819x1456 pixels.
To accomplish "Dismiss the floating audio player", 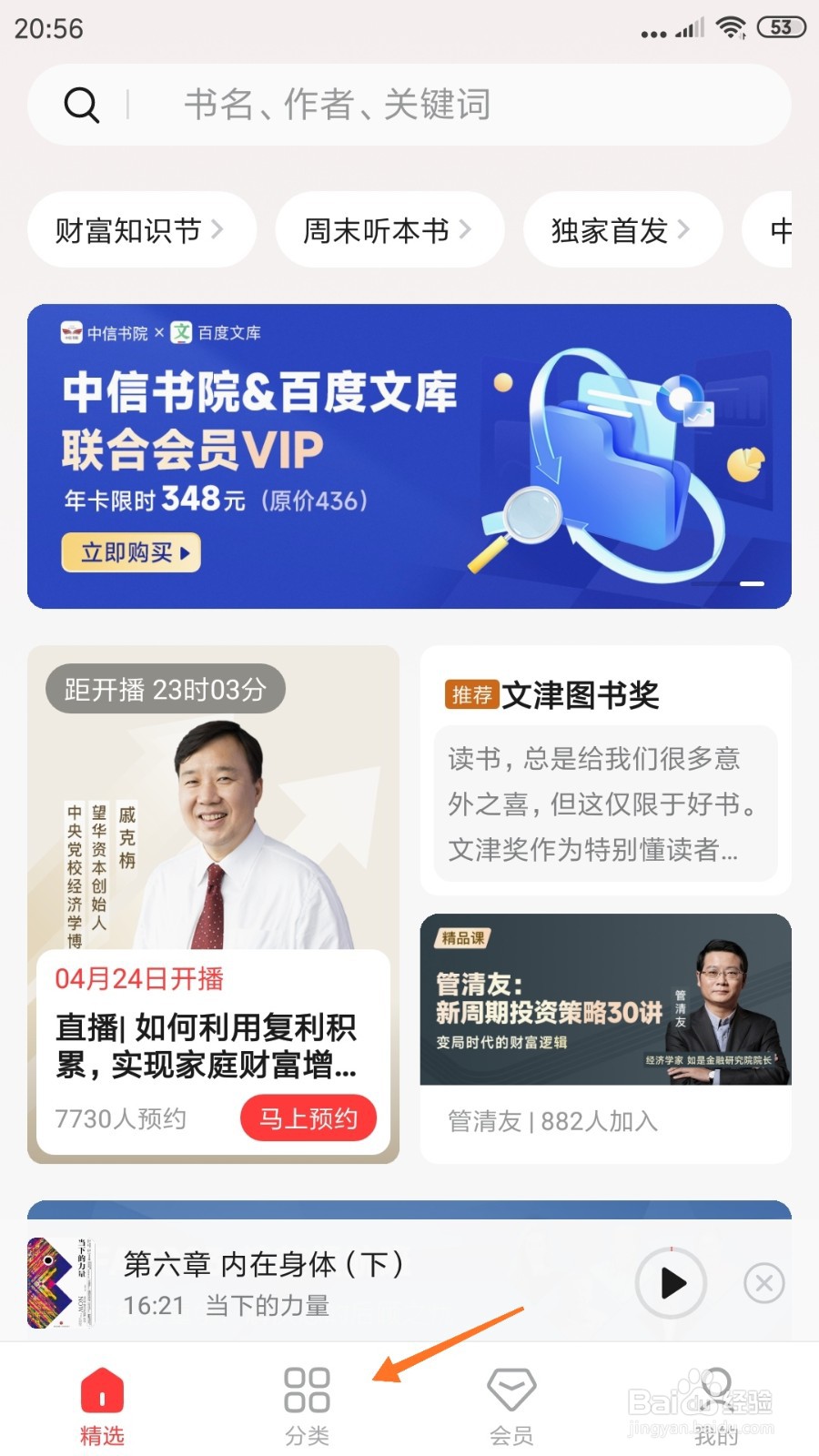I will pos(763,1283).
